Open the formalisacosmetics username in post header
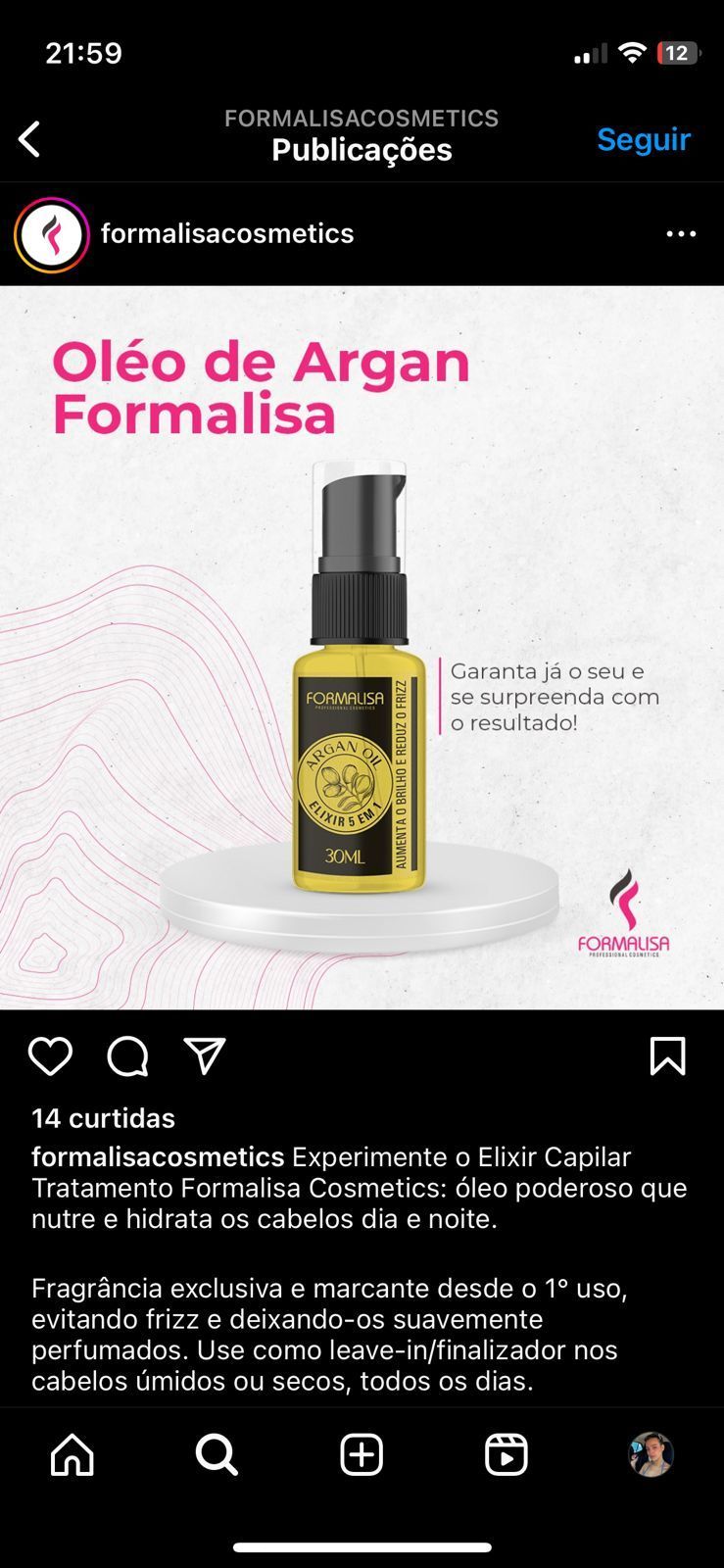The image size is (724, 1568). (x=227, y=234)
